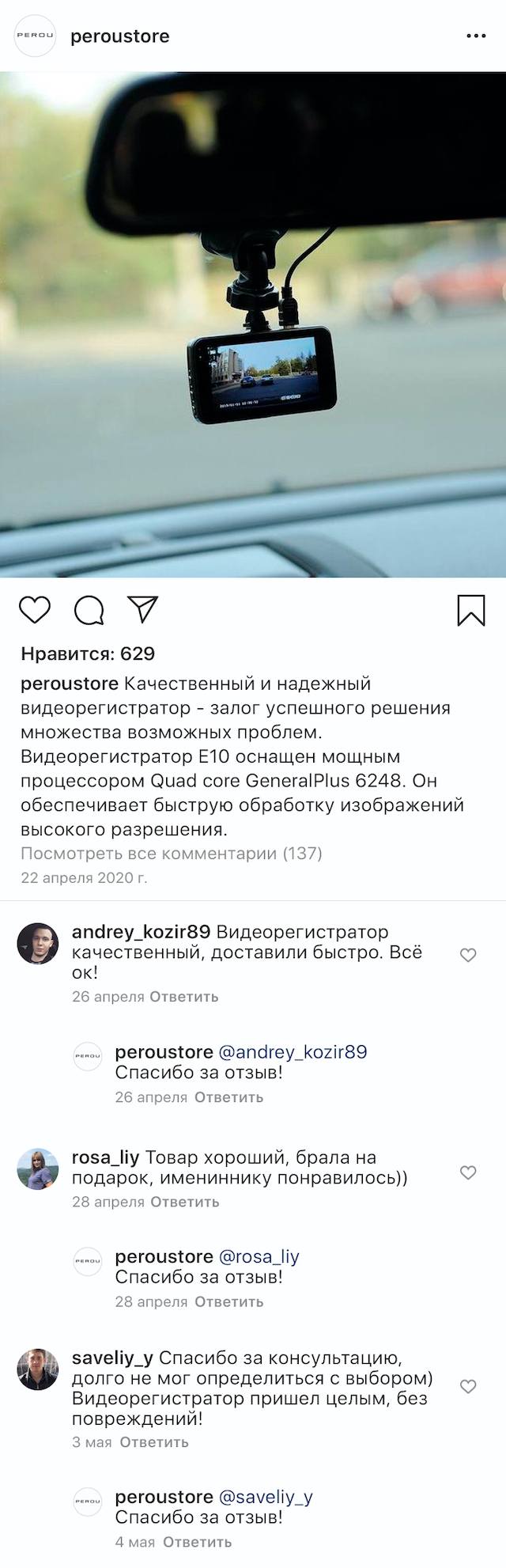Bookmark this dashcam post

click(471, 610)
